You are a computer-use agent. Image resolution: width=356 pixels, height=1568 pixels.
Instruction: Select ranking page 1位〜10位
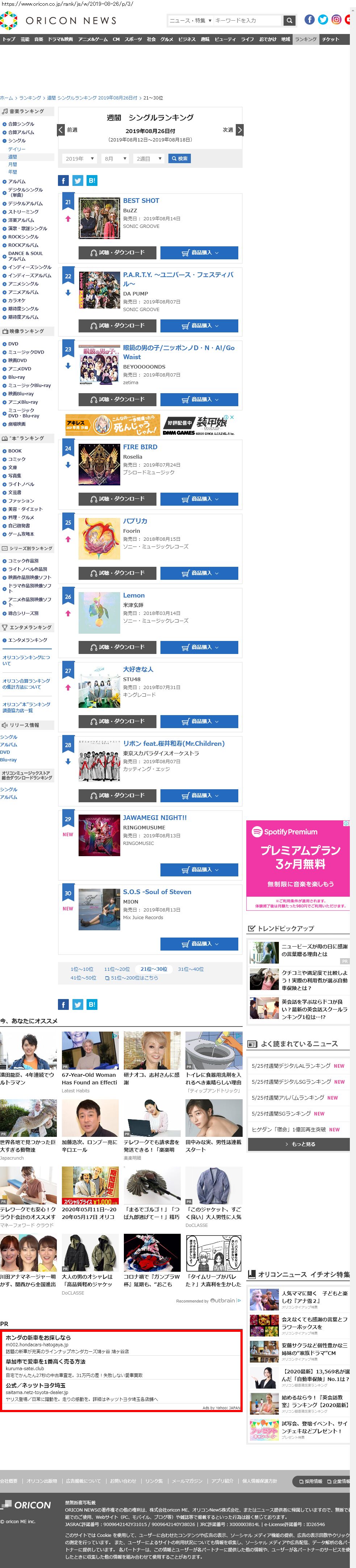(x=82, y=969)
